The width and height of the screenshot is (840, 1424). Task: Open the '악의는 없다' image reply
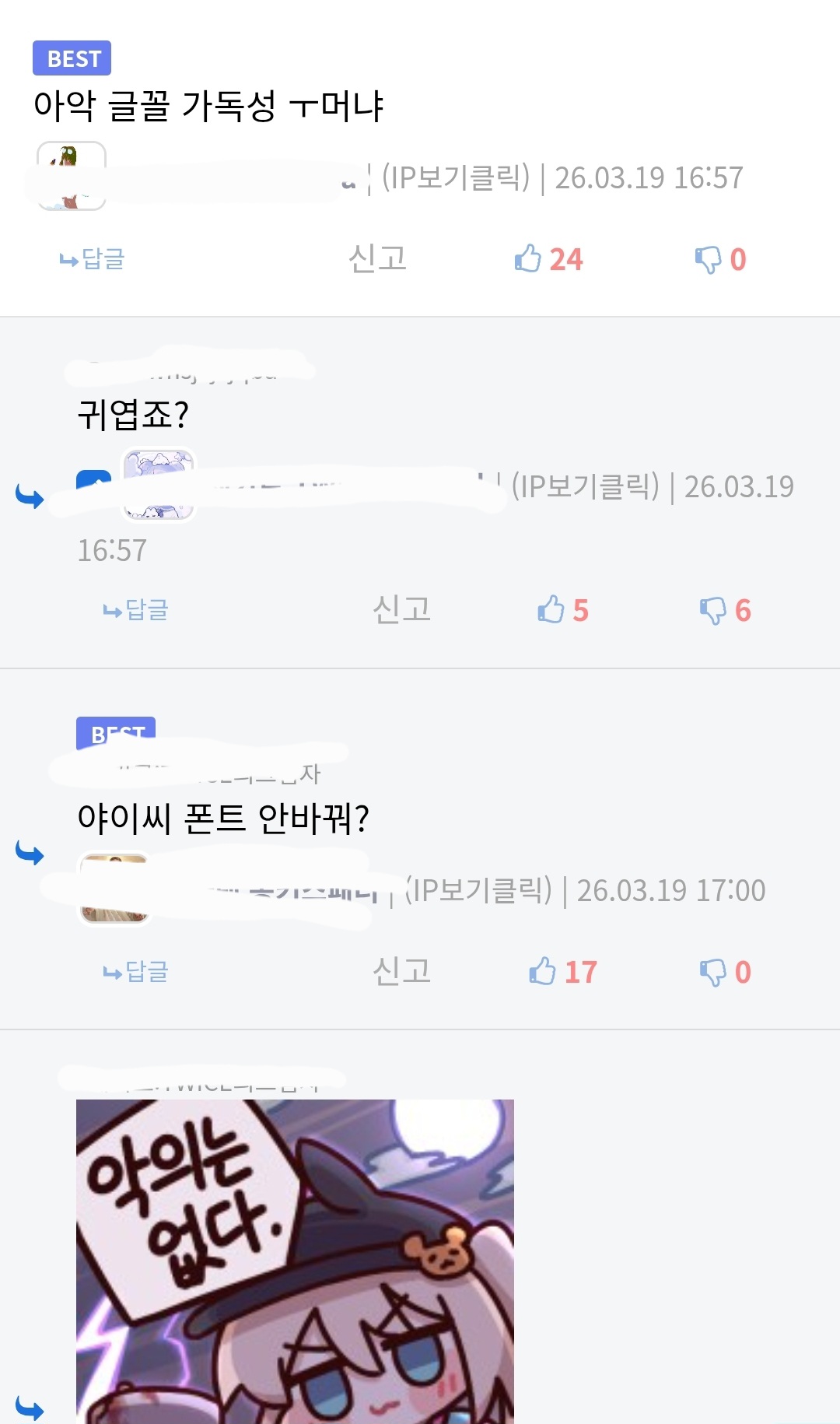click(x=295, y=1261)
